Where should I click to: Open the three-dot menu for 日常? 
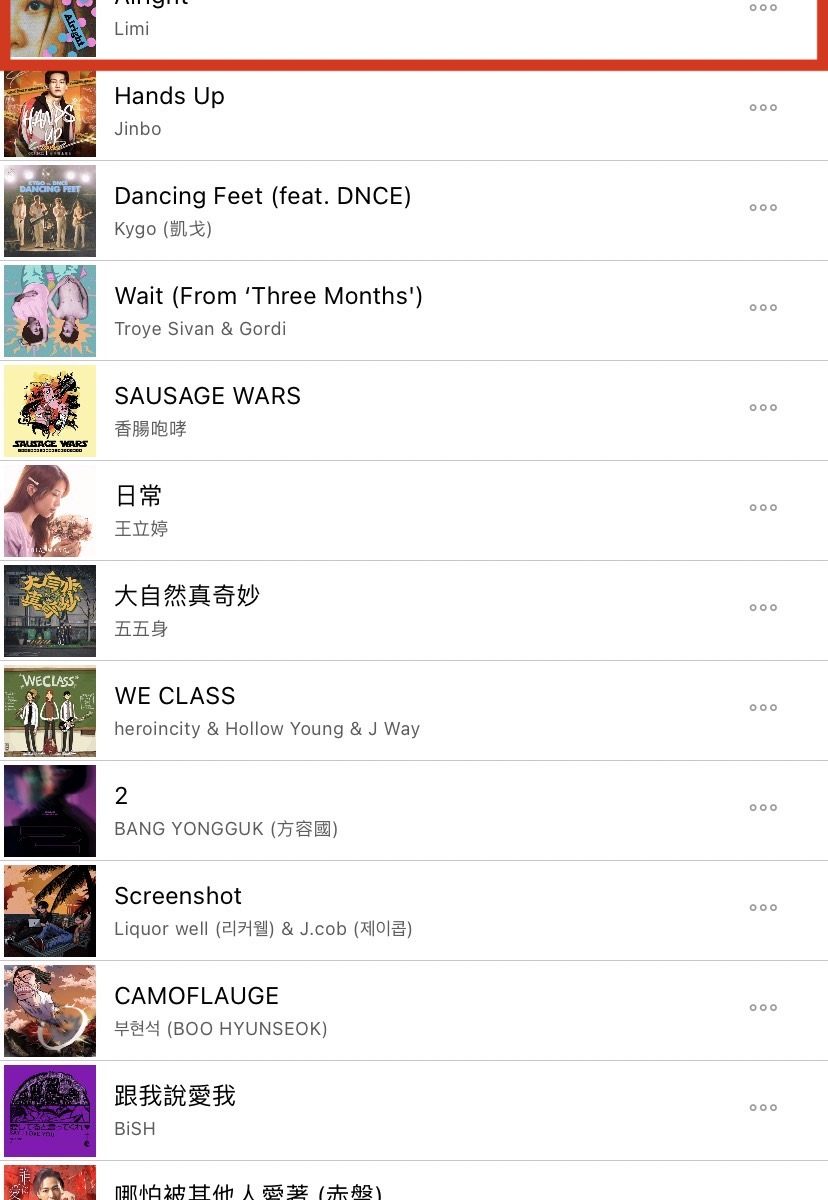[x=763, y=508]
